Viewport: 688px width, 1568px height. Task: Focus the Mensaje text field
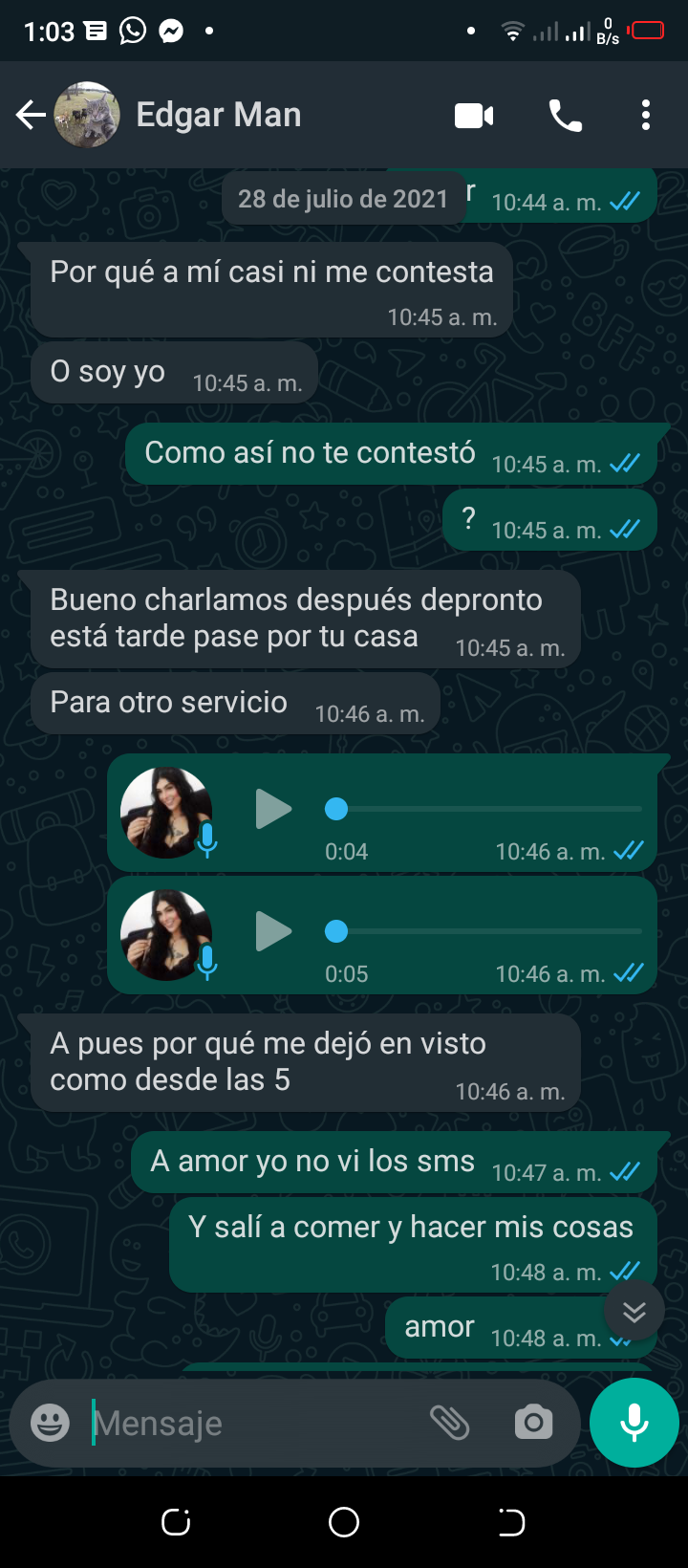248,1423
